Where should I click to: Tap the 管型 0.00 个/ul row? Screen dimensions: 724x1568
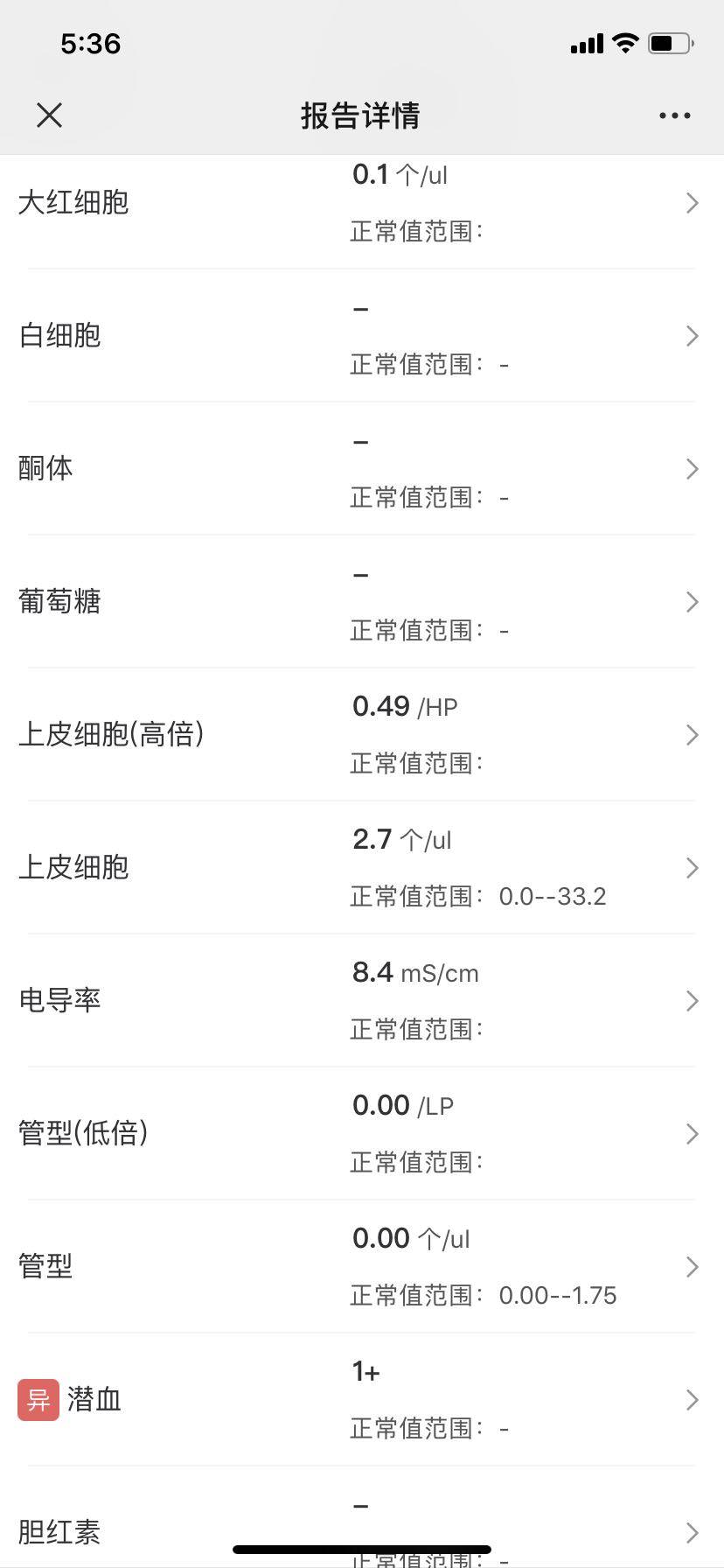pyautogui.click(x=360, y=1267)
